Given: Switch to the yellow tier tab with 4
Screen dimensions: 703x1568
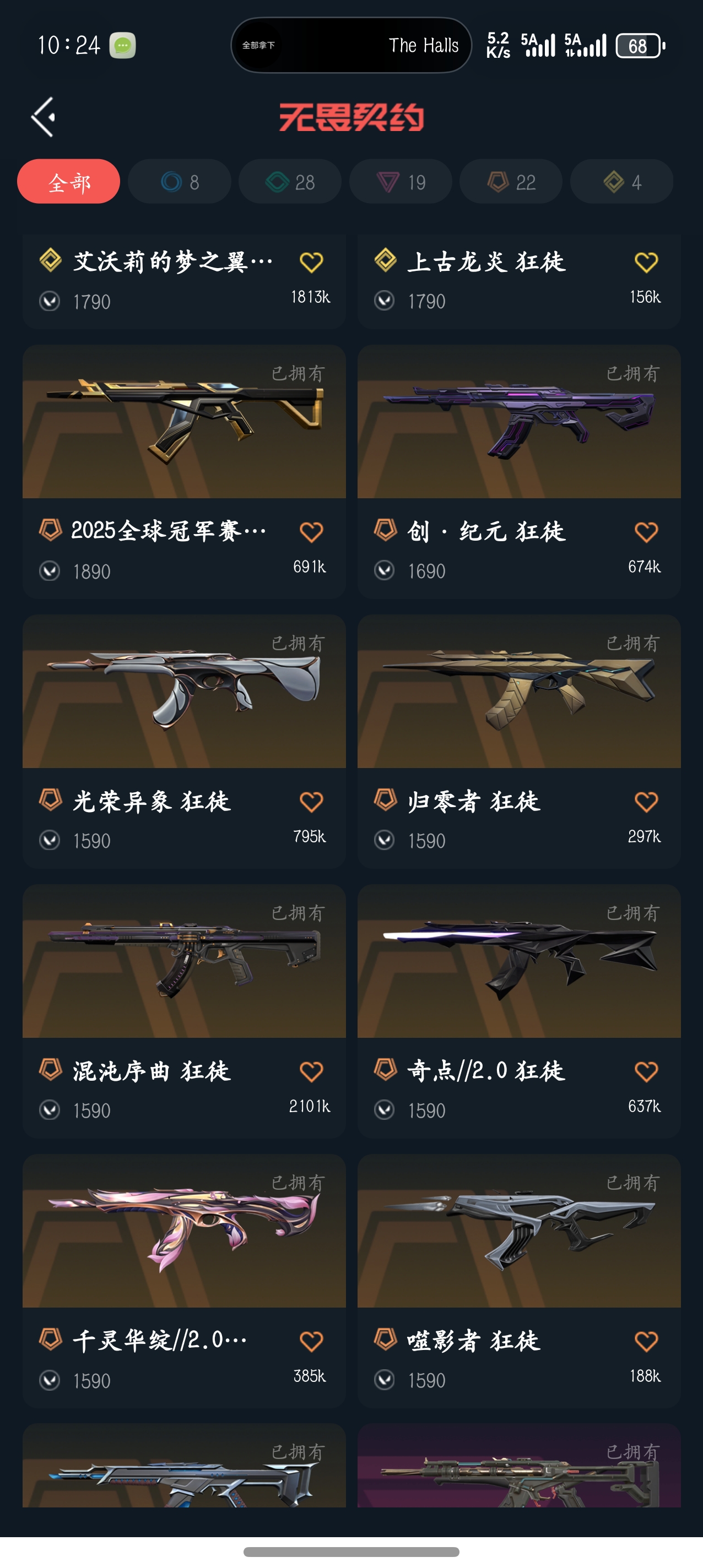Looking at the screenshot, I should 622,181.
